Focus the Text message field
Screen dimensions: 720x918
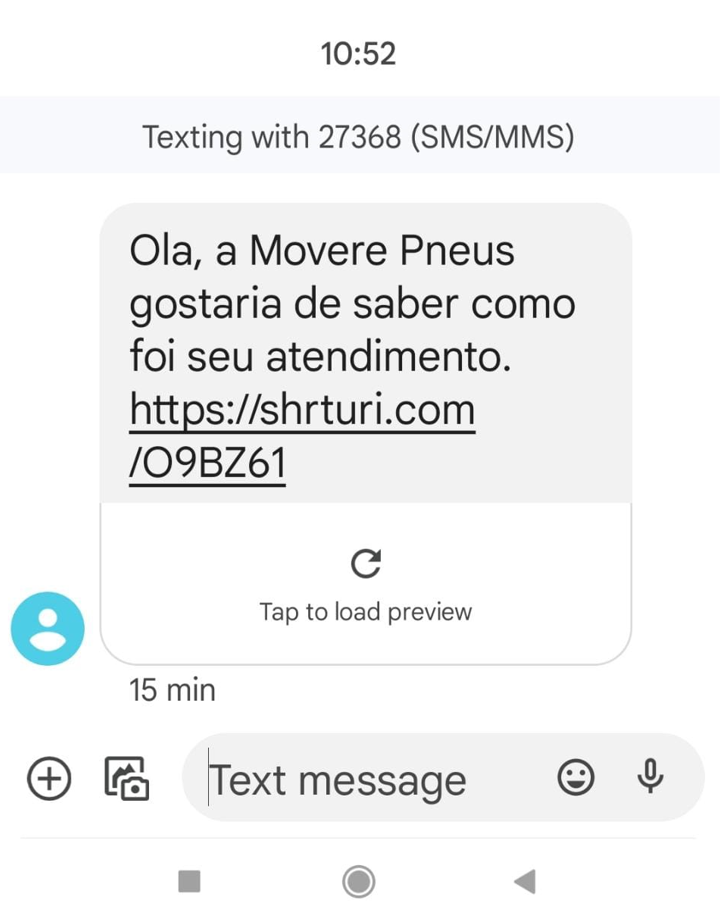coord(360,779)
